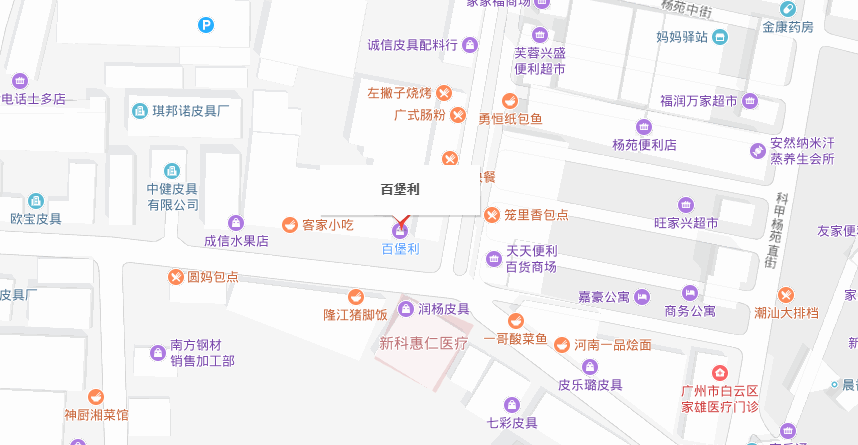Tap 左撇子烧烤 restaurant marker
The image size is (858, 445).
pyautogui.click(x=445, y=93)
